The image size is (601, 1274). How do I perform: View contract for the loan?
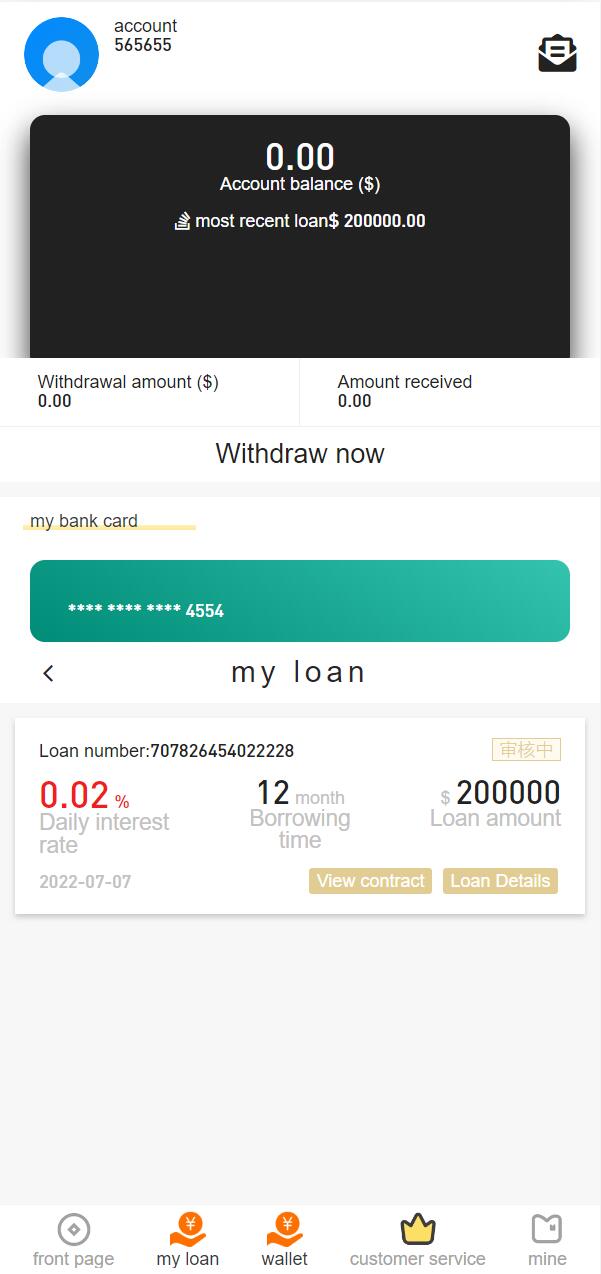[x=370, y=881]
